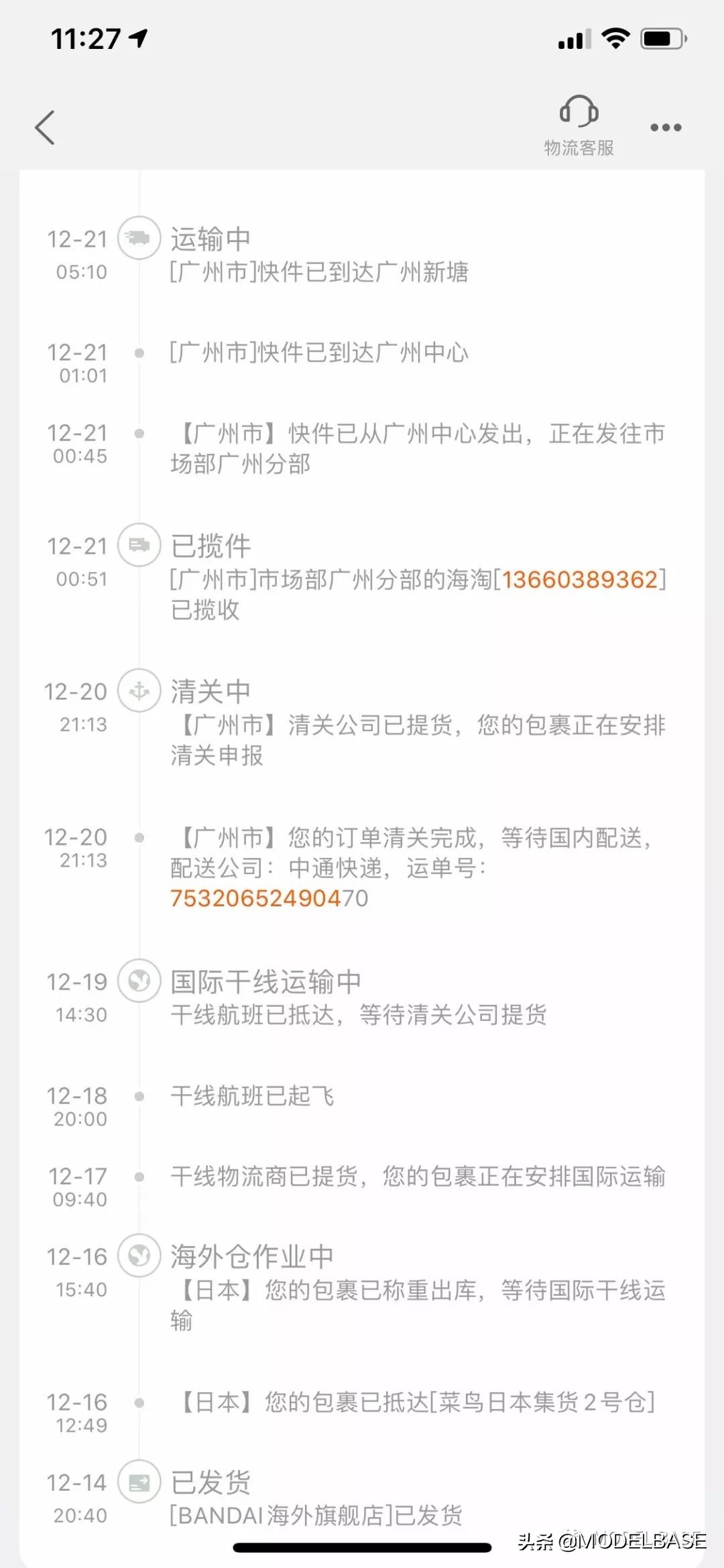Go back with the top-left arrow
The width and height of the screenshot is (724, 1568).
coord(44,126)
